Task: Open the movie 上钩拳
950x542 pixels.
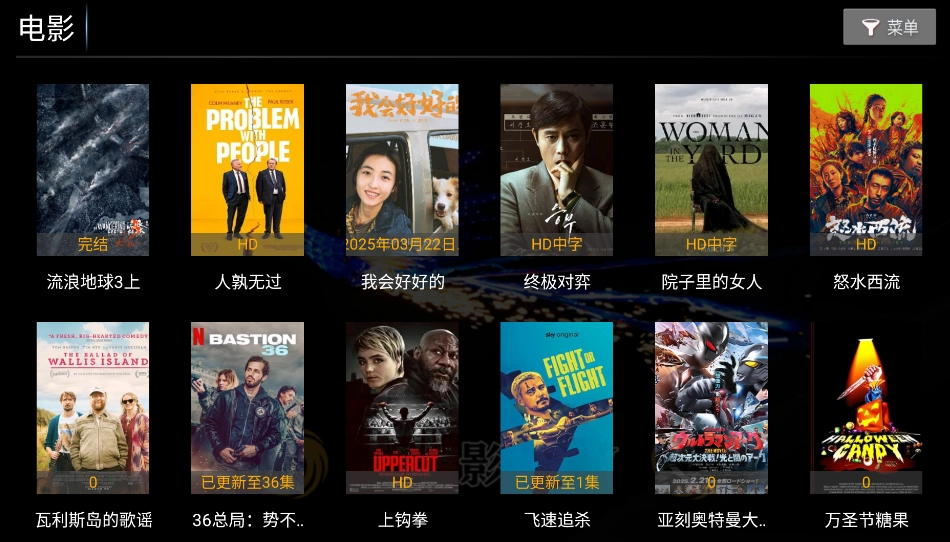Action: [x=402, y=408]
